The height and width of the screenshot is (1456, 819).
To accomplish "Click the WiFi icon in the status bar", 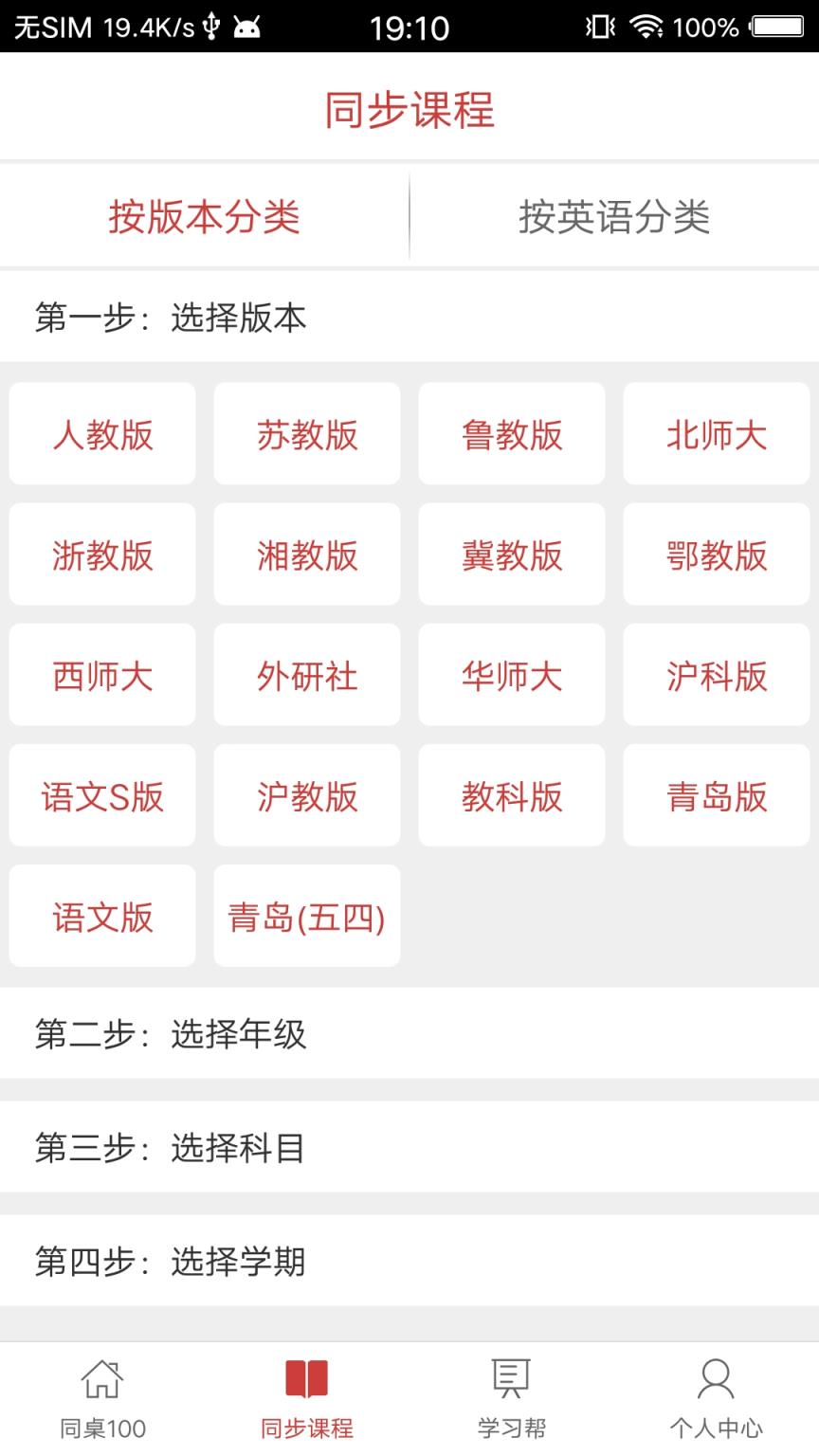I will (646, 26).
